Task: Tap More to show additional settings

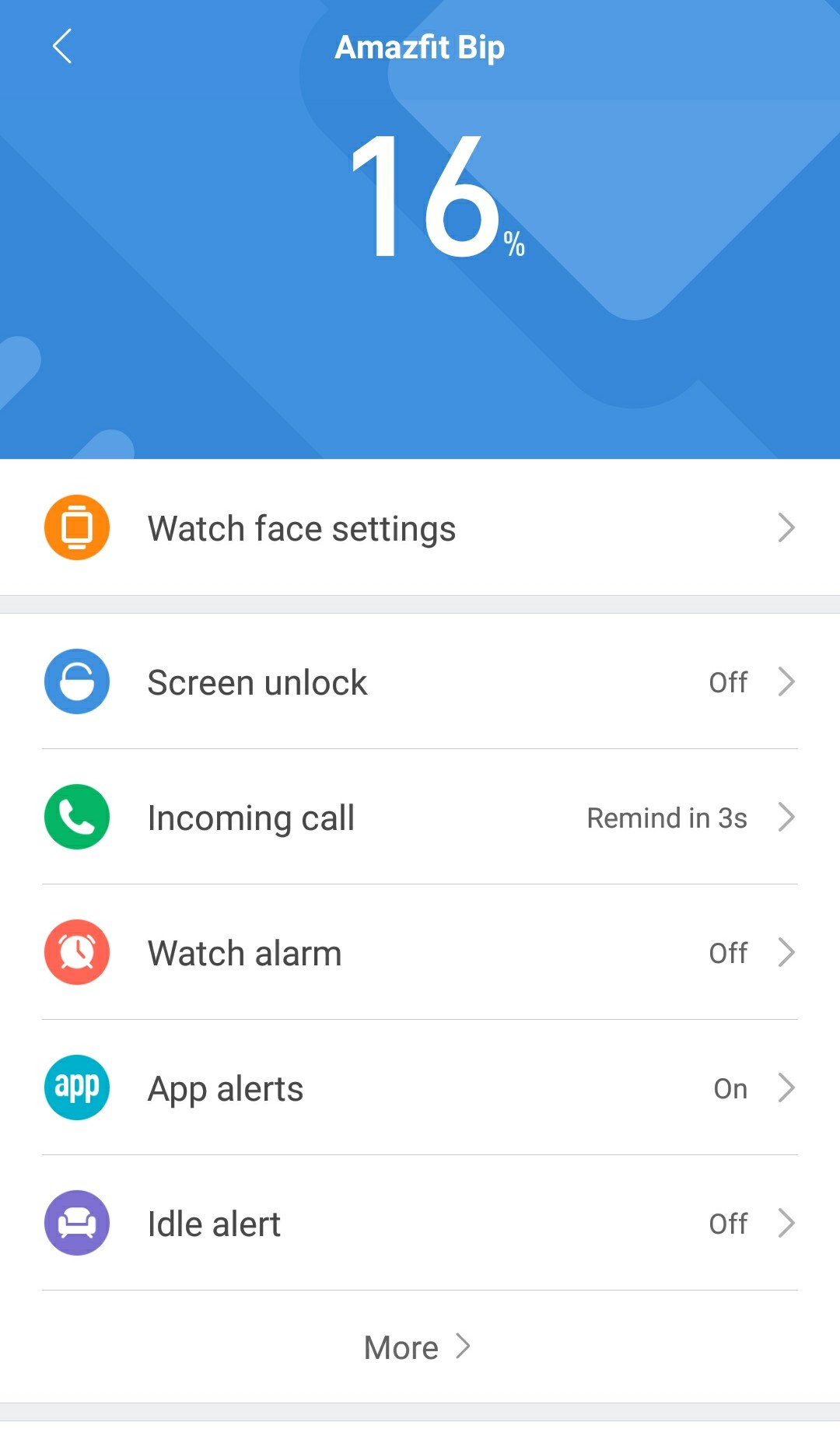Action: 417,1347
